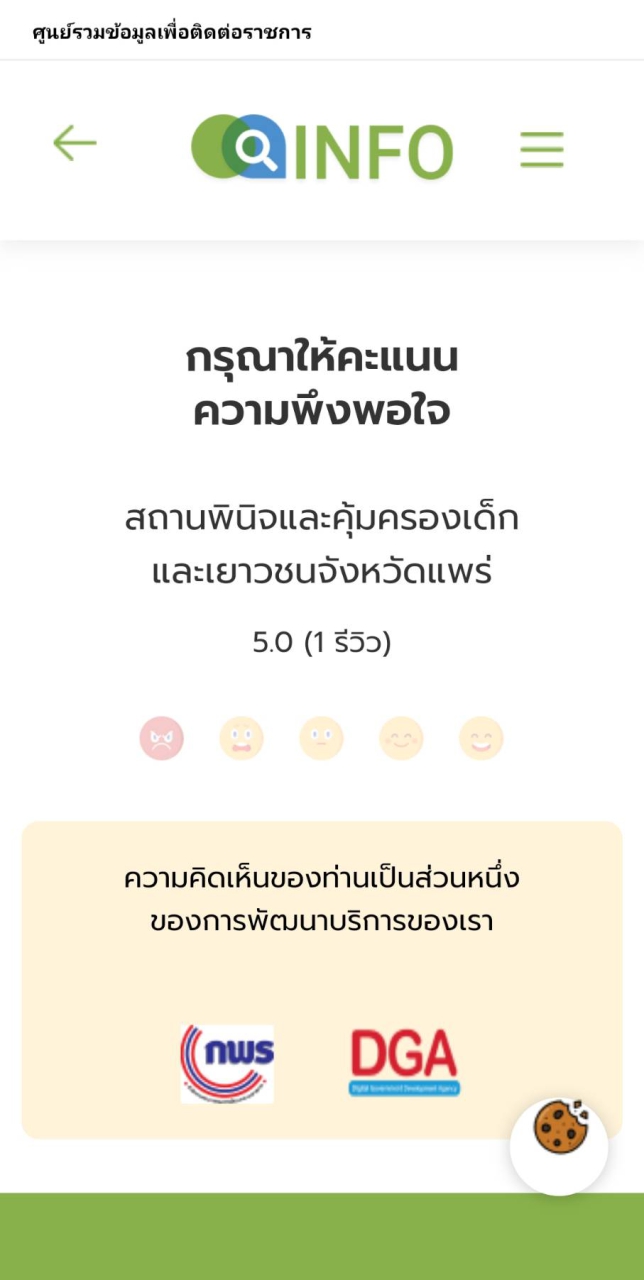
Task: Go back with the green arrow
Action: tap(75, 144)
